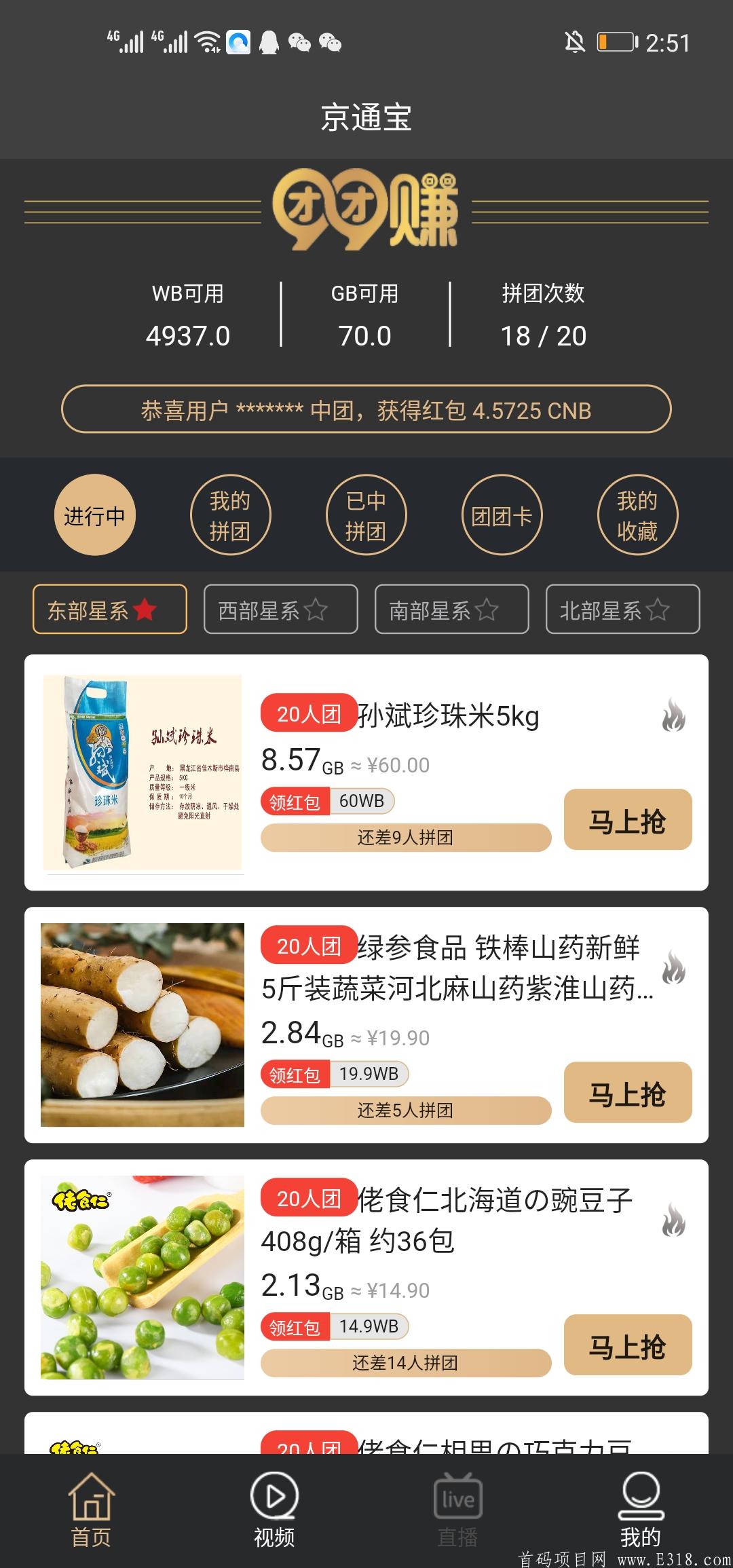Open 我的拼团 section
This screenshot has width=733, height=1568.
[x=231, y=515]
